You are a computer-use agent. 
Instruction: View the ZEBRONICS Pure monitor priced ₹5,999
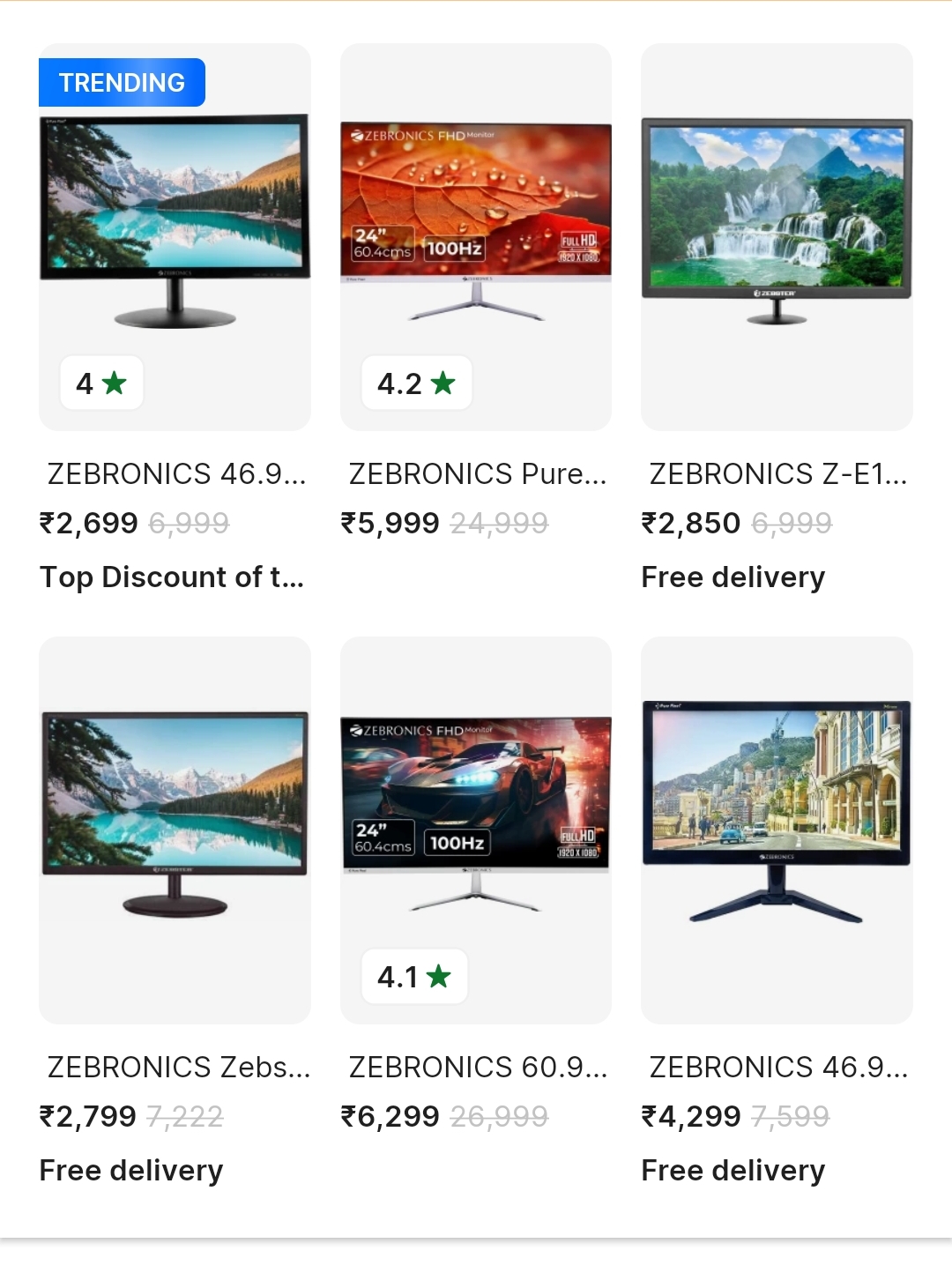[475, 238]
